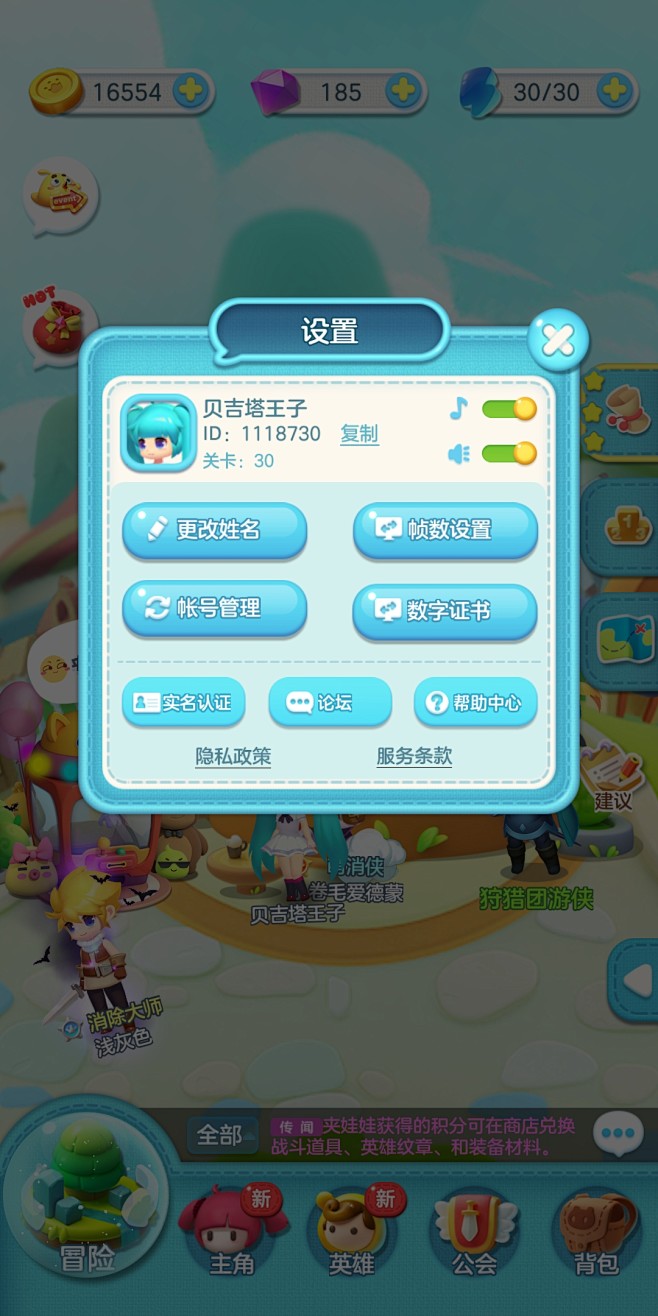Open 帐号管理 account management
The width and height of the screenshot is (658, 1316).
coord(214,608)
